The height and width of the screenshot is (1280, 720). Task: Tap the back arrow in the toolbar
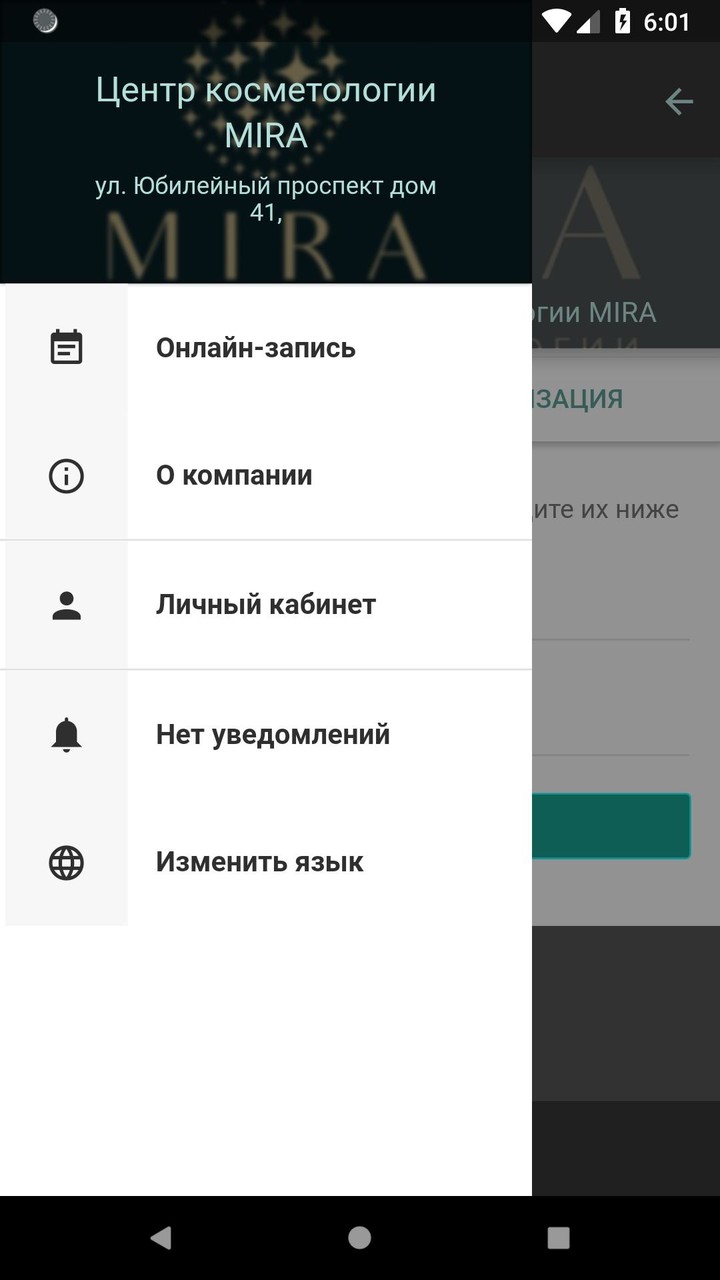(679, 101)
